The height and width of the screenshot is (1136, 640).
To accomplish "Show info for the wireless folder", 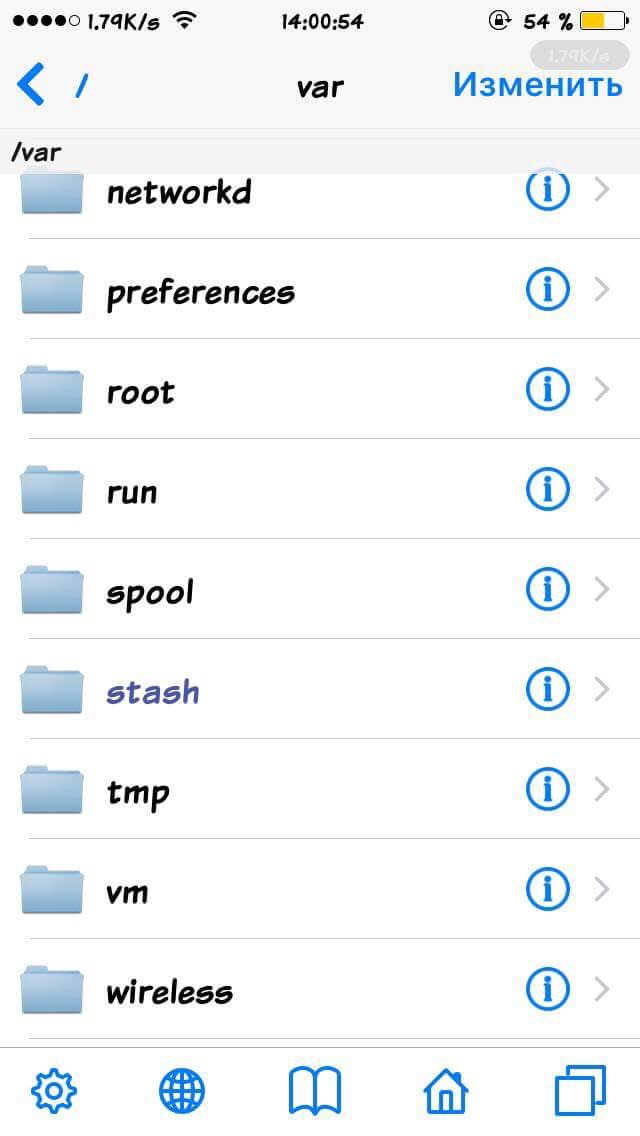I will click(547, 990).
